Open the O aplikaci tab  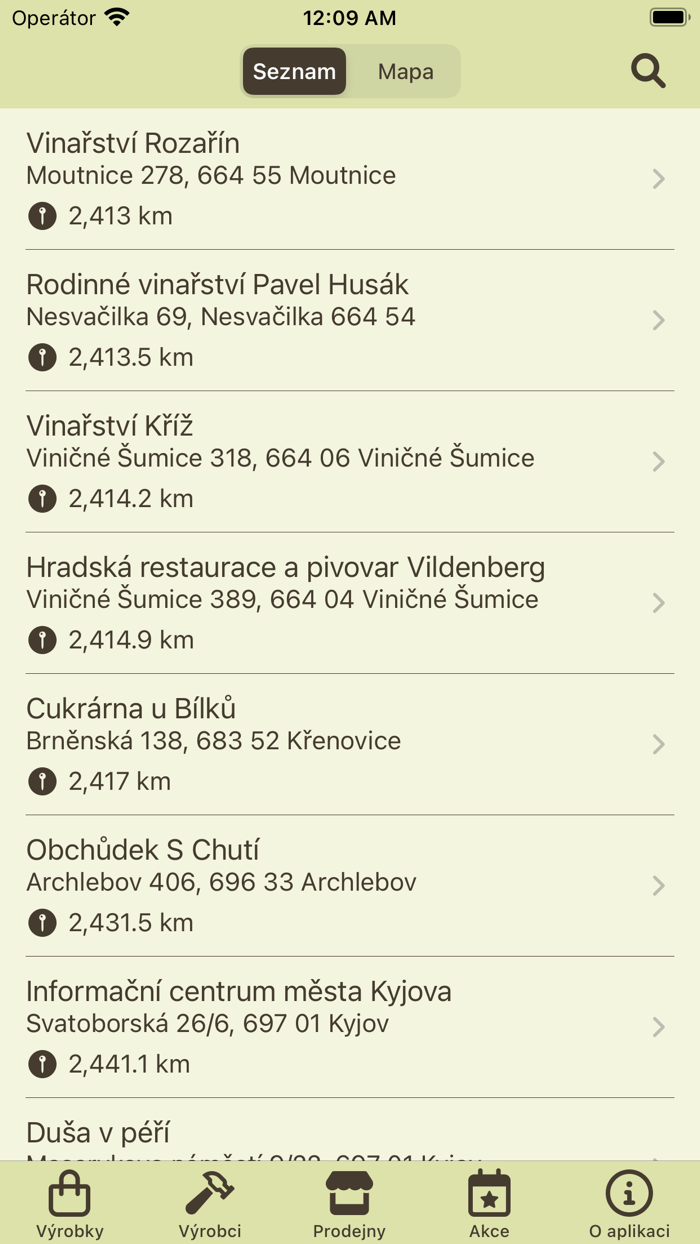tap(630, 1204)
